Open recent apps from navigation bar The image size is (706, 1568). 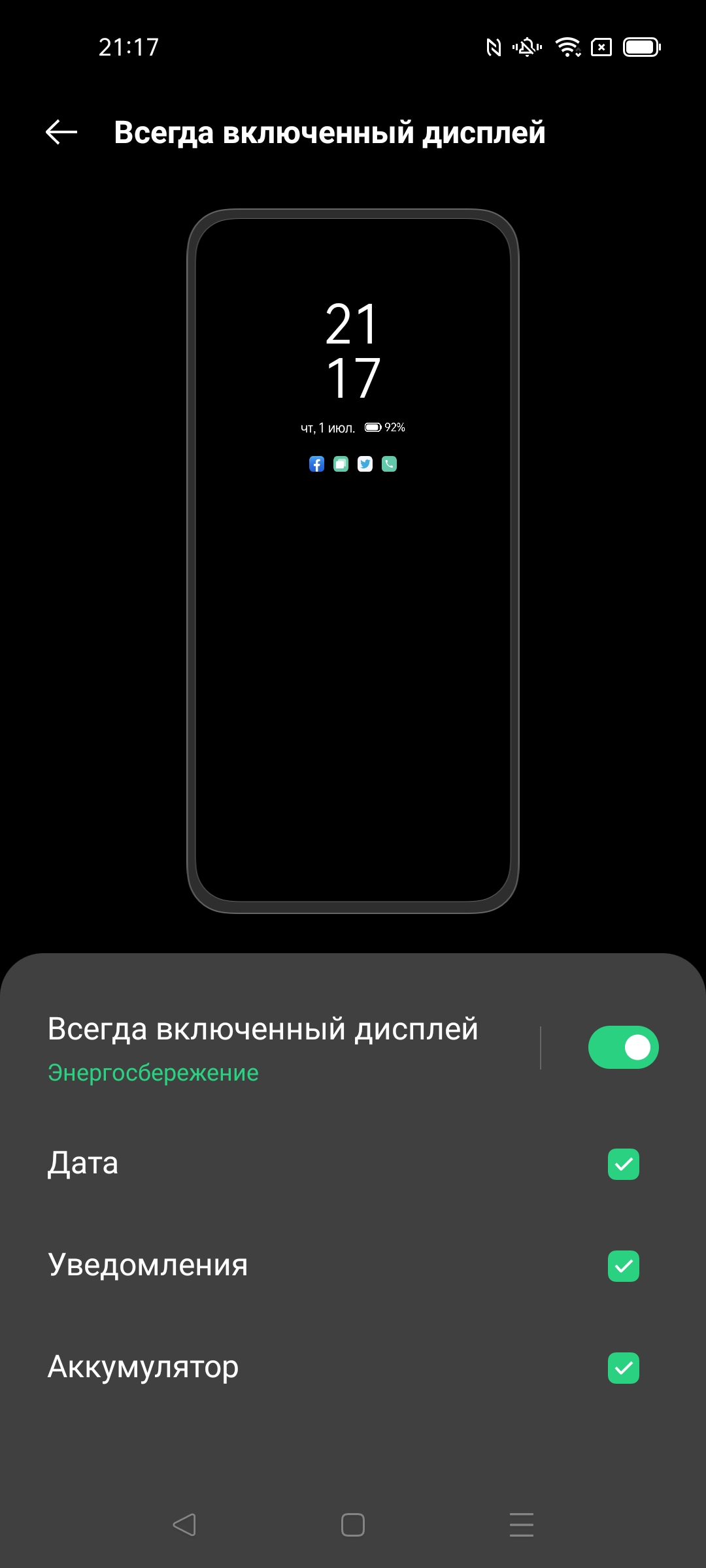tap(521, 1525)
